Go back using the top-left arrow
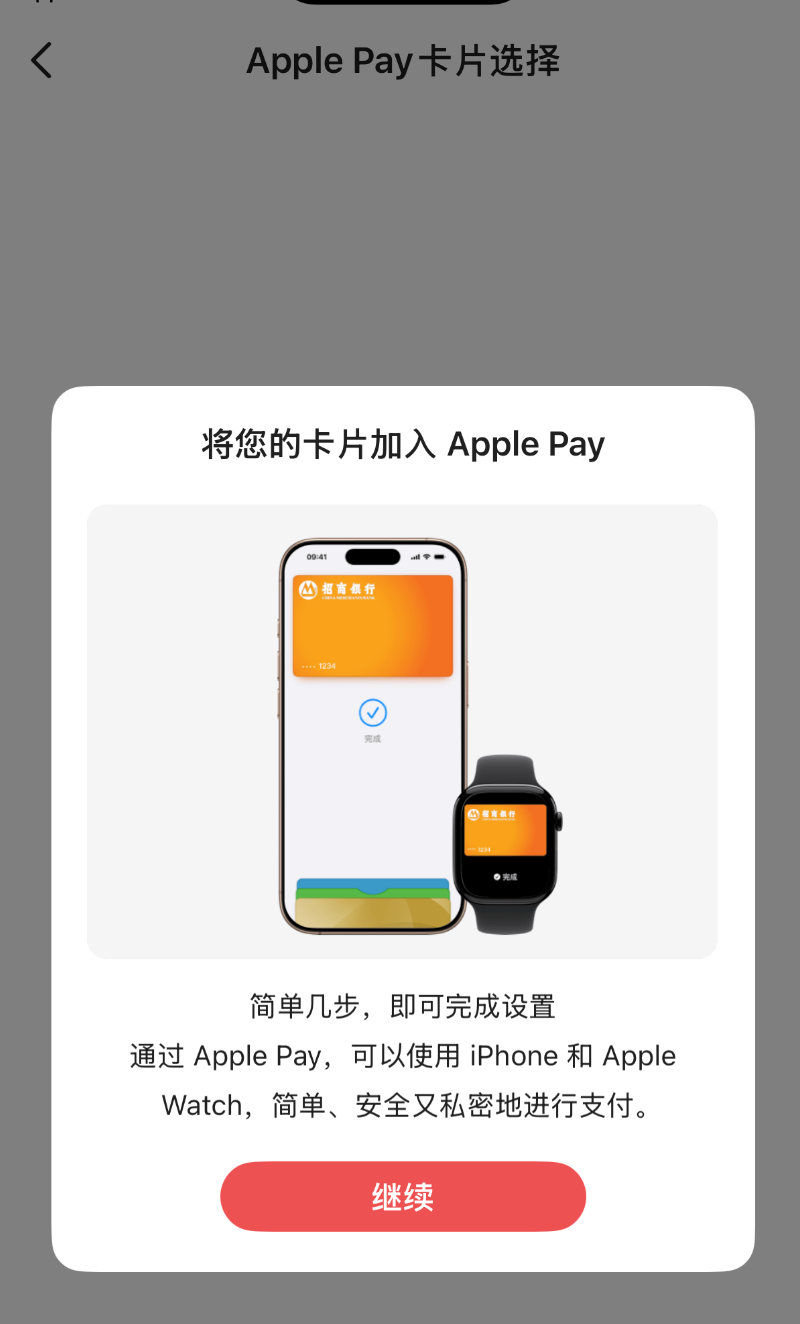Viewport: 800px width, 1324px height. pyautogui.click(x=41, y=61)
